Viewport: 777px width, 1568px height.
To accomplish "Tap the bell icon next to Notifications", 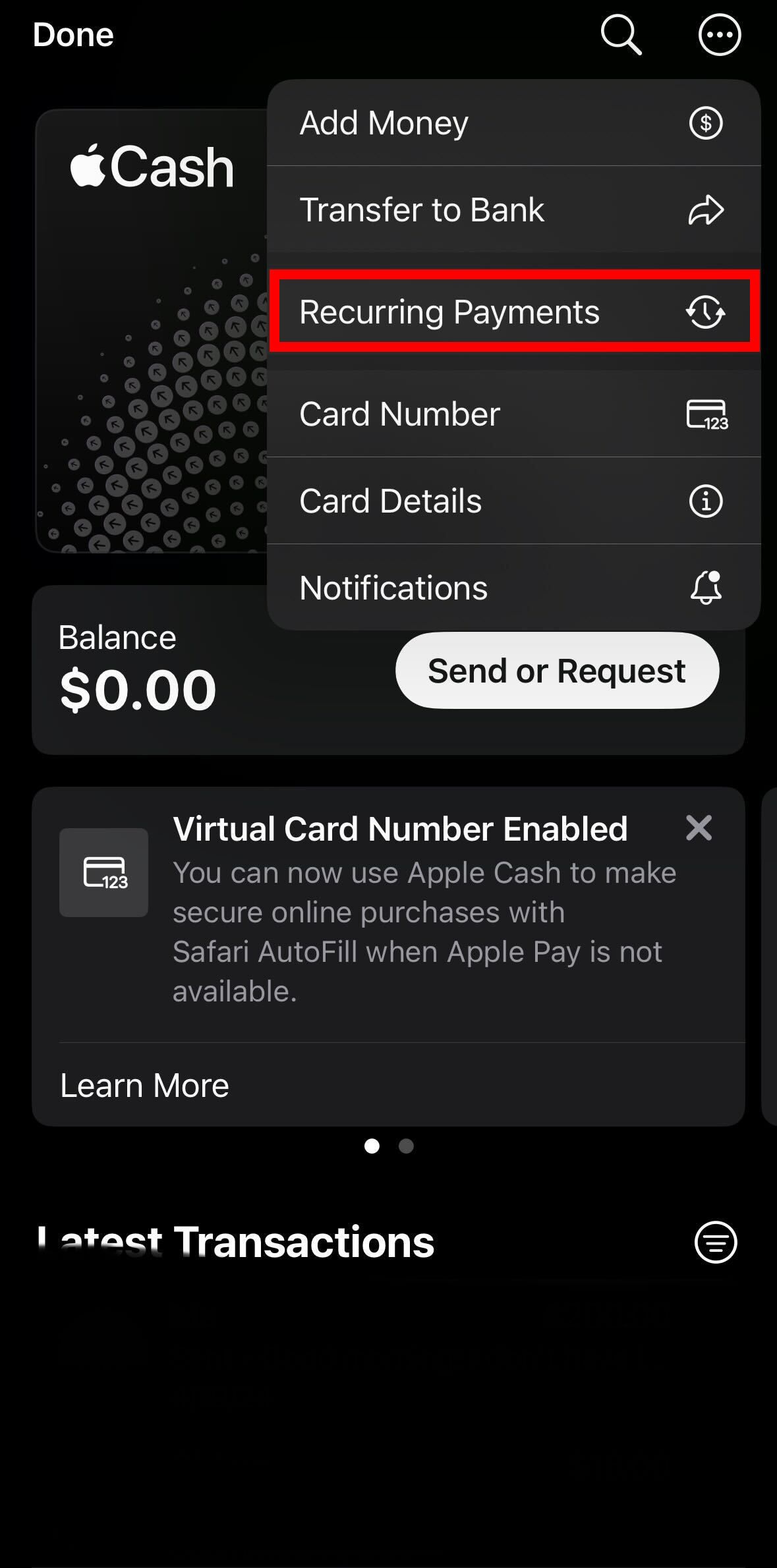I will pyautogui.click(x=705, y=587).
